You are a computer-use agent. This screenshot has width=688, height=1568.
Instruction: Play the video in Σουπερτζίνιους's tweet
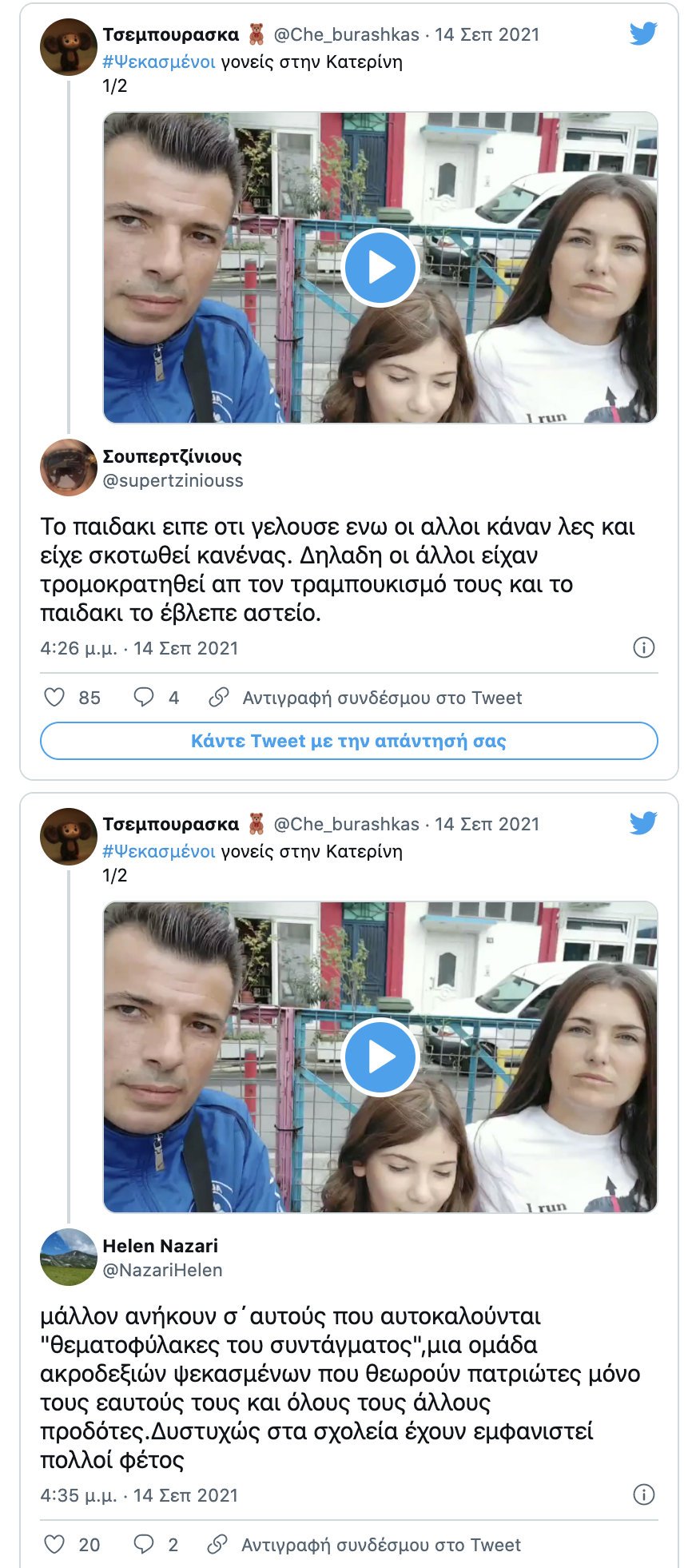[x=380, y=268]
